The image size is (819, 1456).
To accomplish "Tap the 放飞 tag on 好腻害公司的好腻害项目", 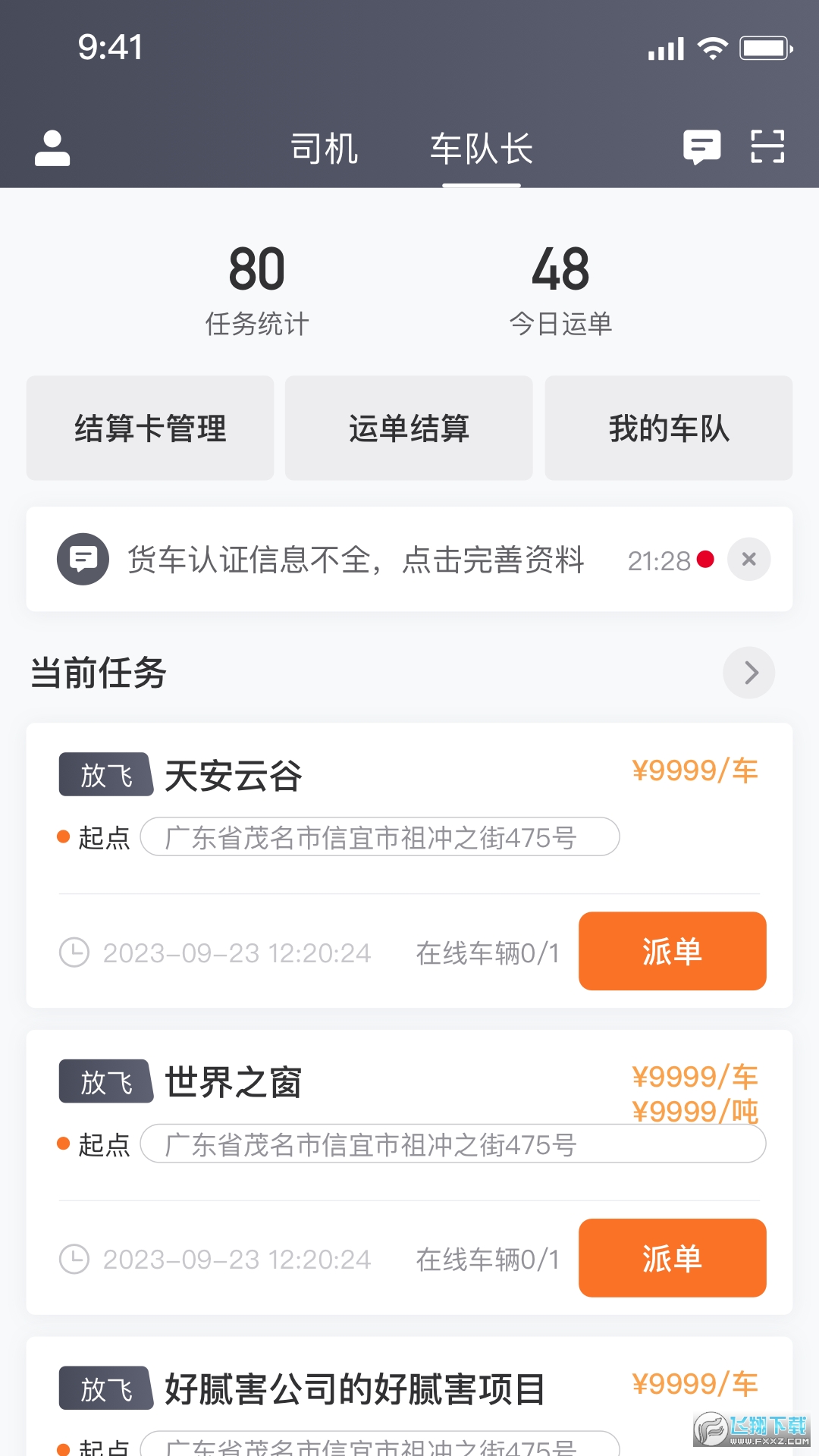I will [105, 1389].
